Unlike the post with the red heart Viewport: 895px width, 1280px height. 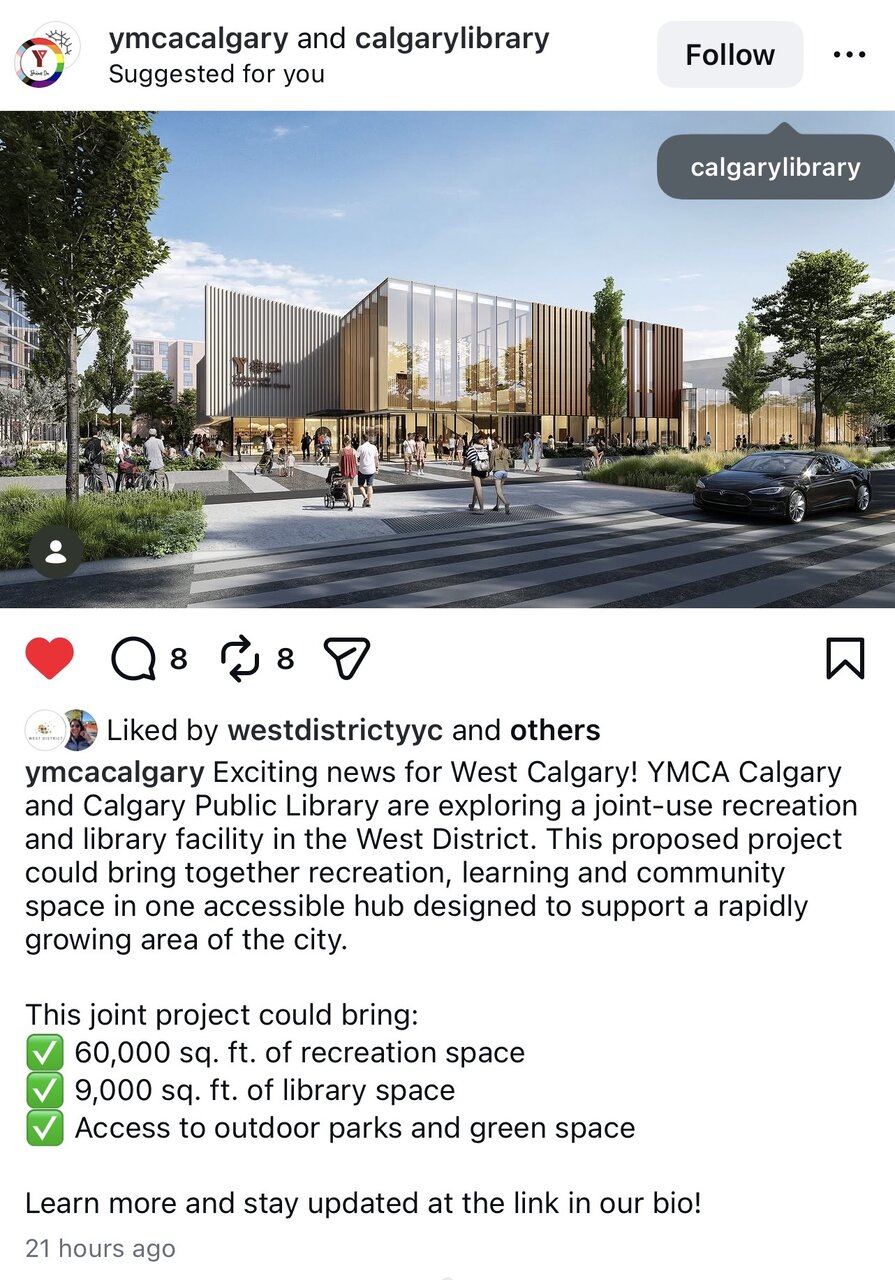pyautogui.click(x=49, y=658)
